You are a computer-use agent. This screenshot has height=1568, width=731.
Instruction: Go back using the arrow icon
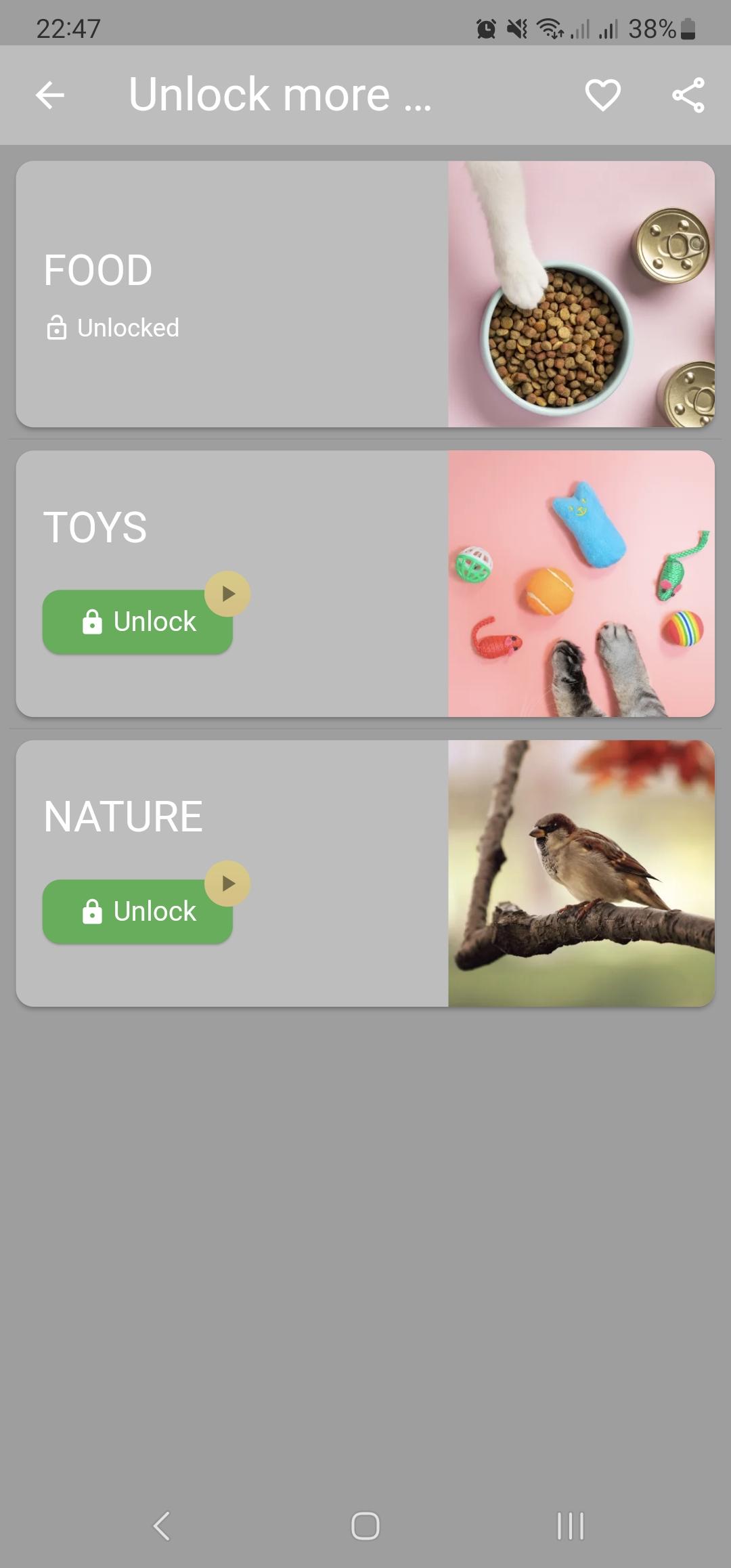point(50,95)
